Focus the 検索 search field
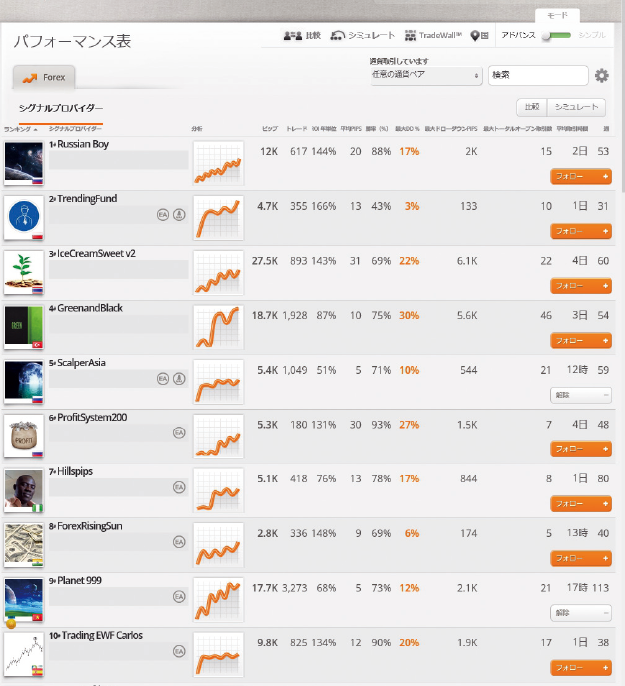Screen dimensions: 625x686 click(538, 76)
